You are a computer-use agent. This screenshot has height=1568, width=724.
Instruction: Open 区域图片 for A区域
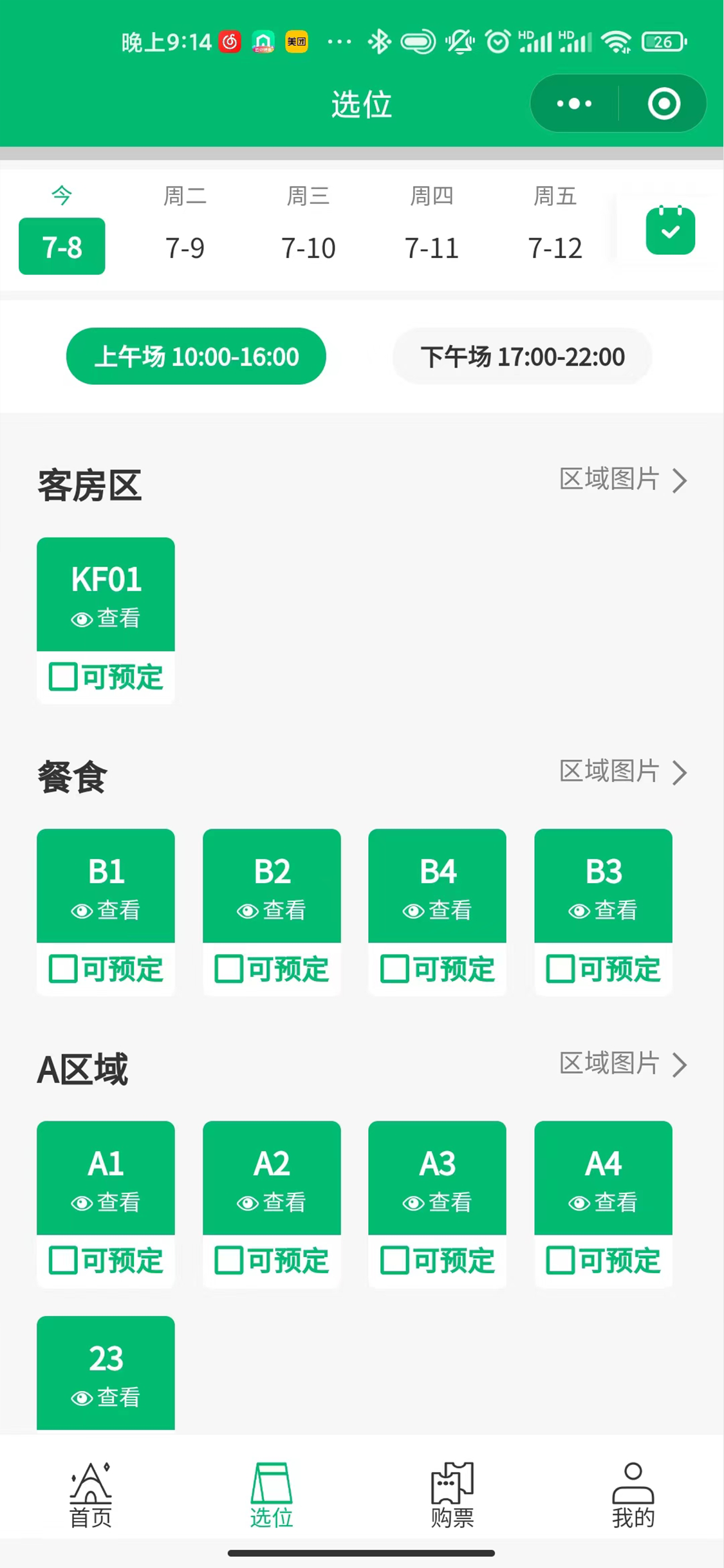(622, 1063)
